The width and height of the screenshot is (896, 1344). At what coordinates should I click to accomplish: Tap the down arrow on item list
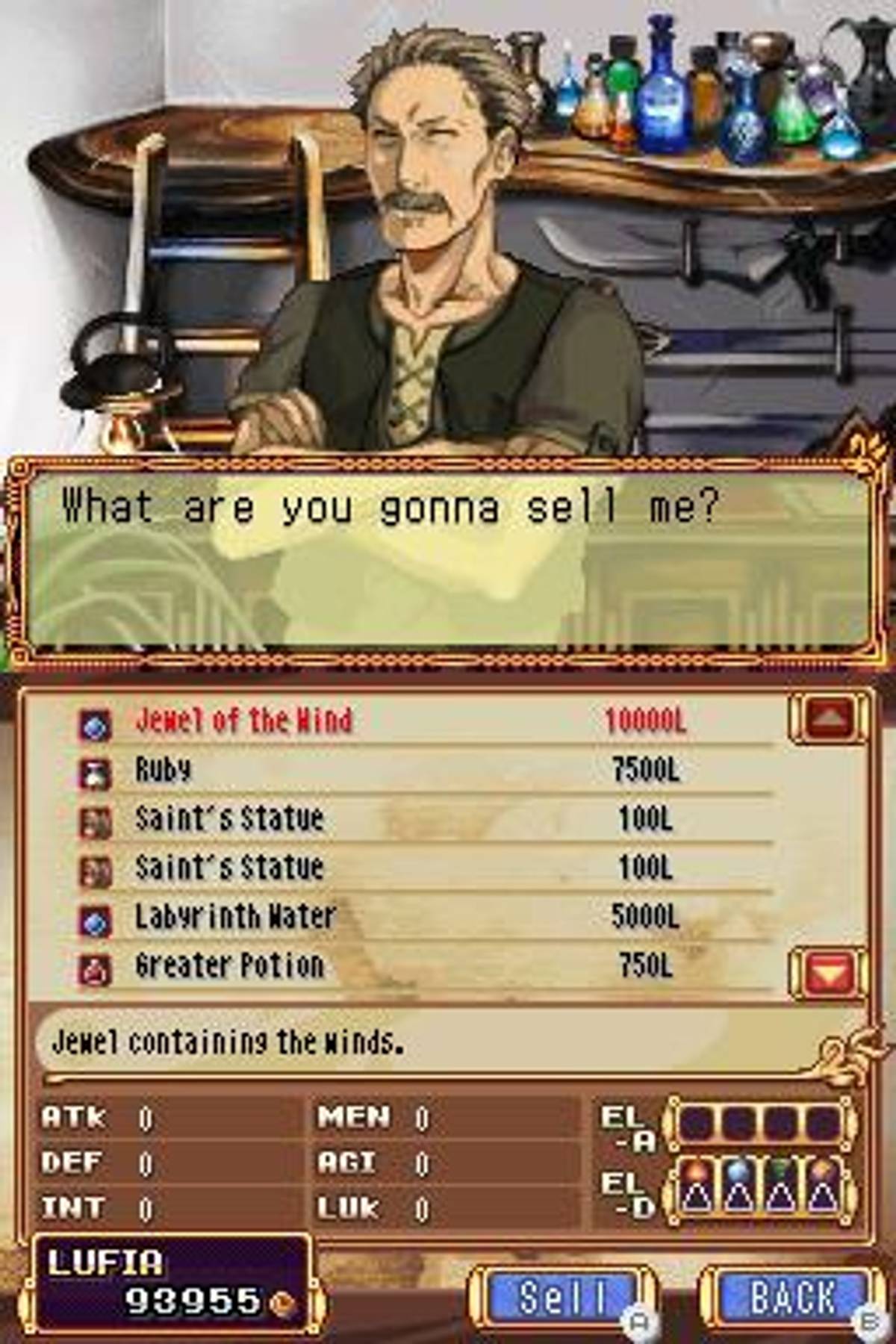click(x=829, y=974)
